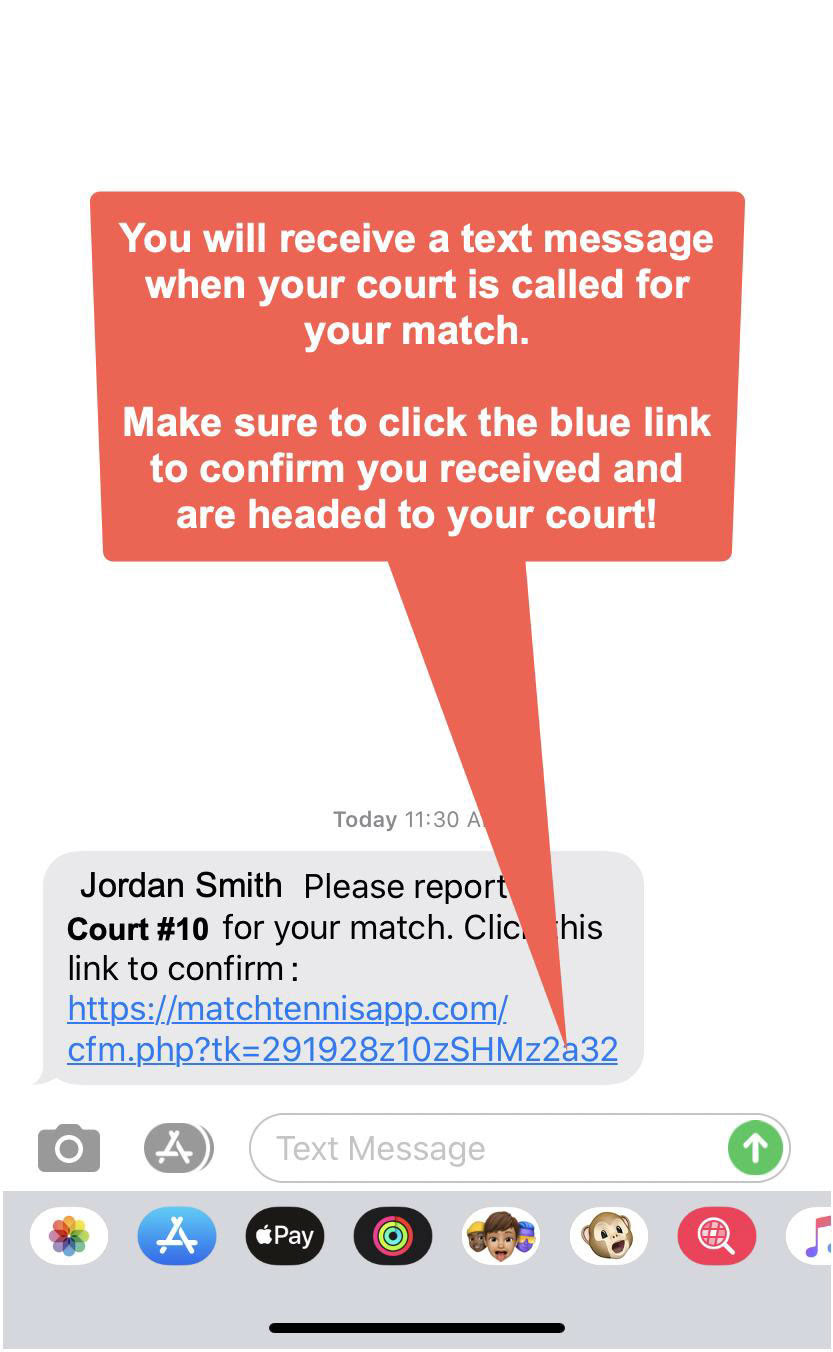Viewport: 833px width, 1352px height.
Task: Open the monkey Animoji app
Action: (x=609, y=1237)
